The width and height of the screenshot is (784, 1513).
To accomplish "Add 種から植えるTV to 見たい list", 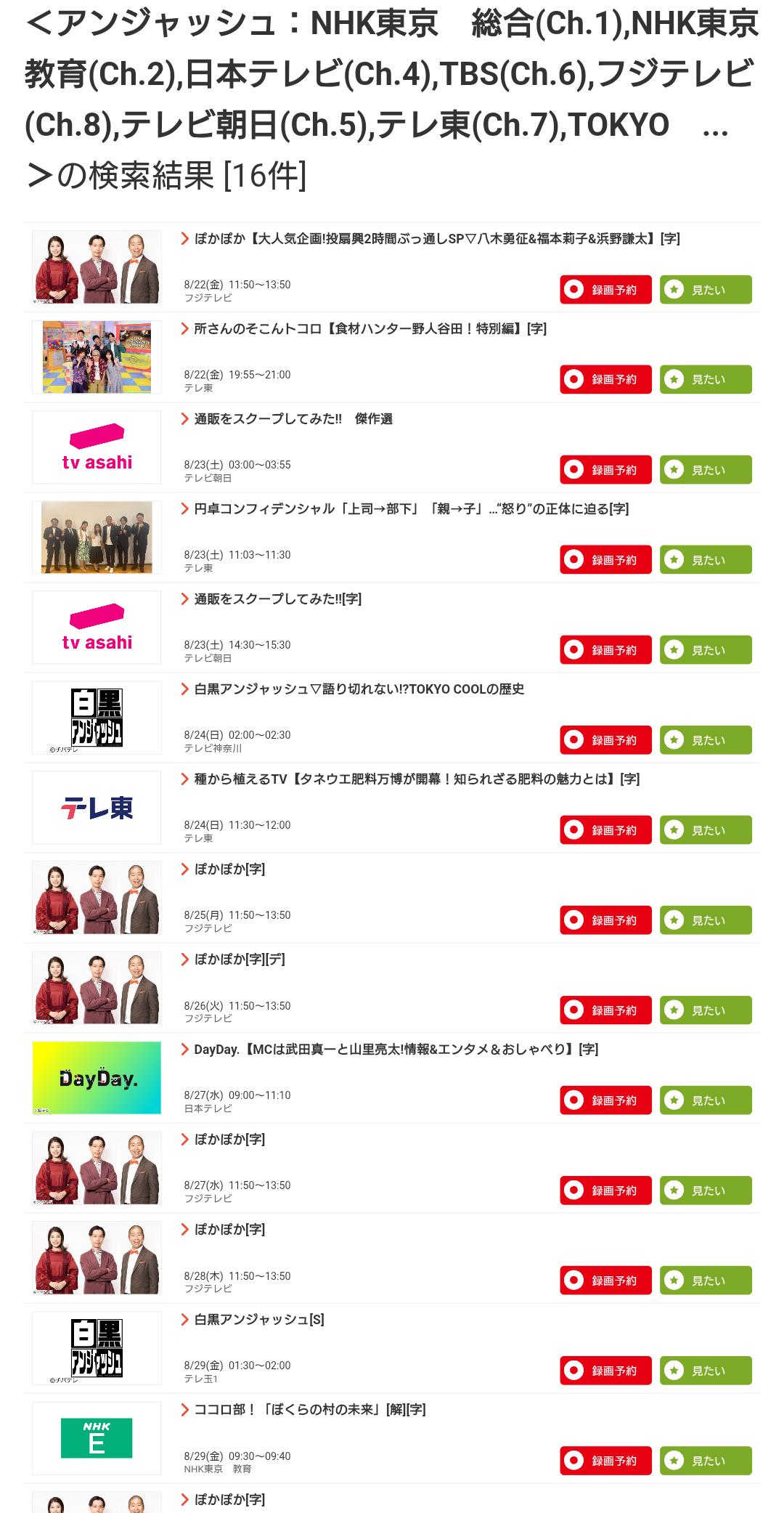I will pyautogui.click(x=705, y=830).
